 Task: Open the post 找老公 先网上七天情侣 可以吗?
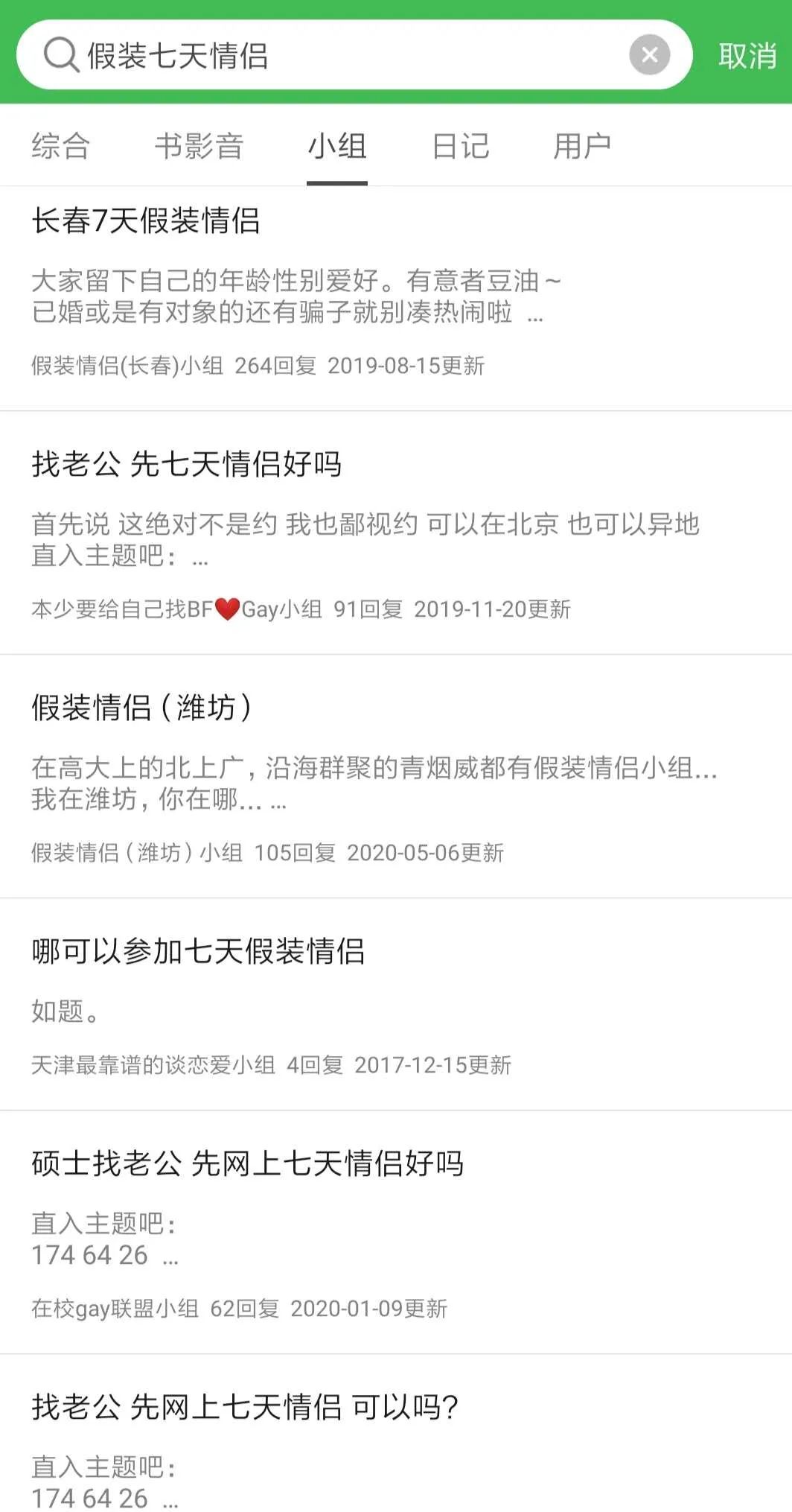click(244, 1407)
